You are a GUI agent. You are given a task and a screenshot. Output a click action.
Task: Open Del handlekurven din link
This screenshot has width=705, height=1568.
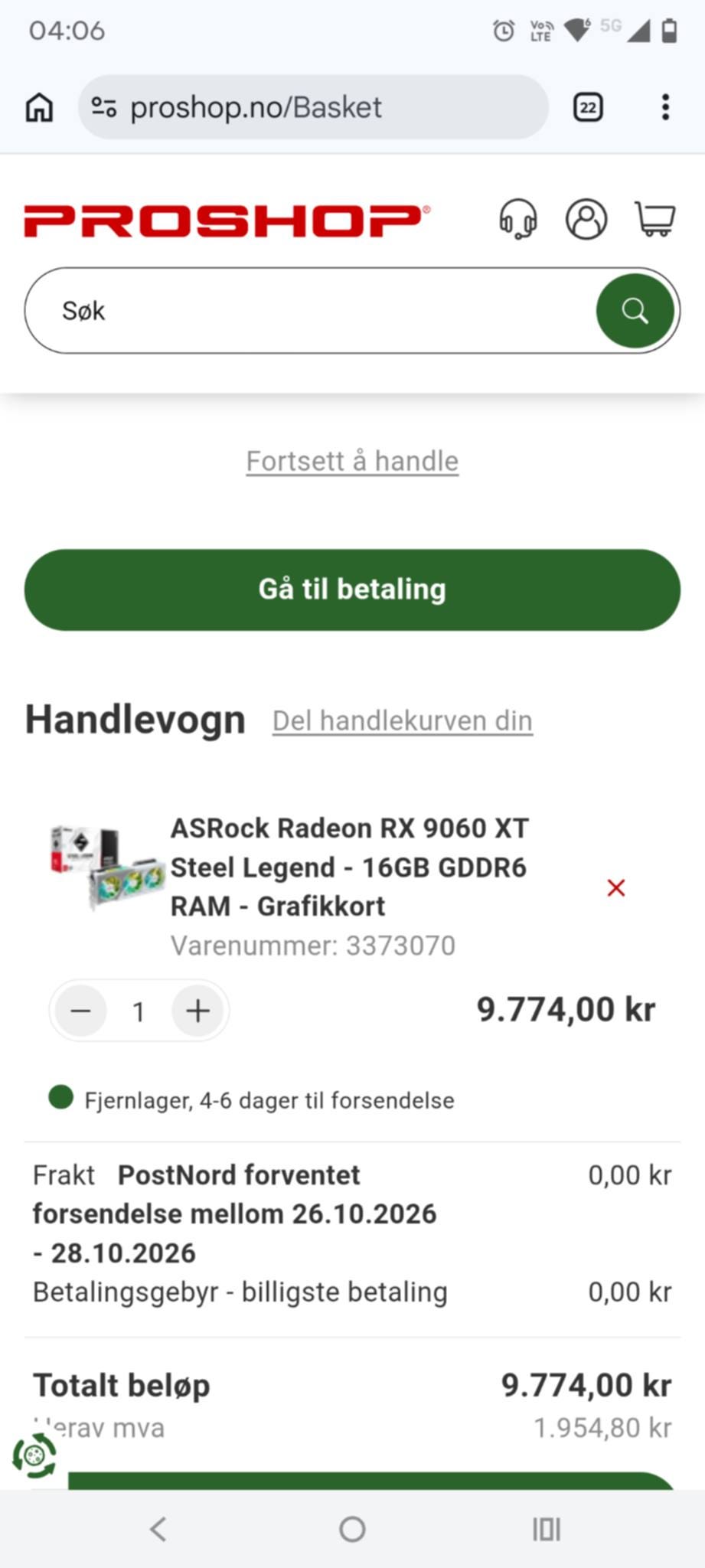pos(403,720)
